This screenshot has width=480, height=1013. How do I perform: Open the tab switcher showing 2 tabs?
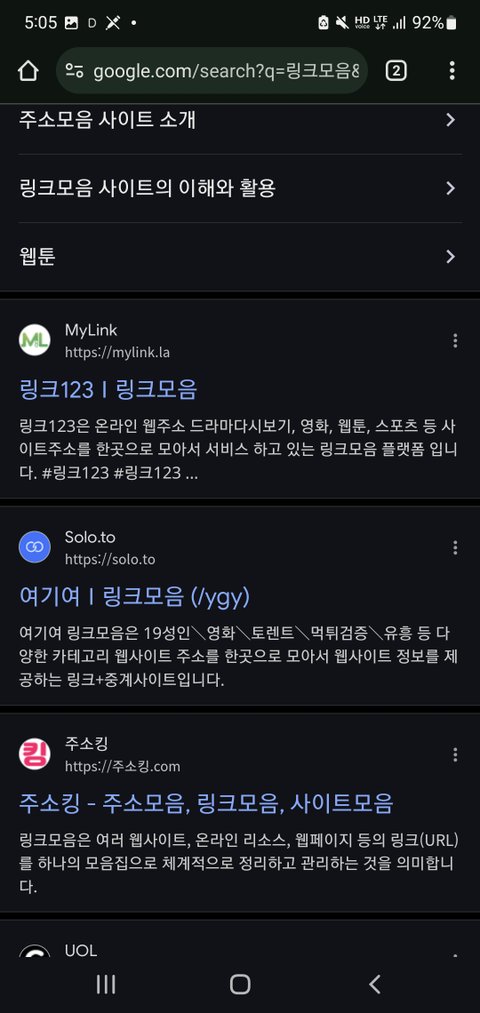pos(396,71)
